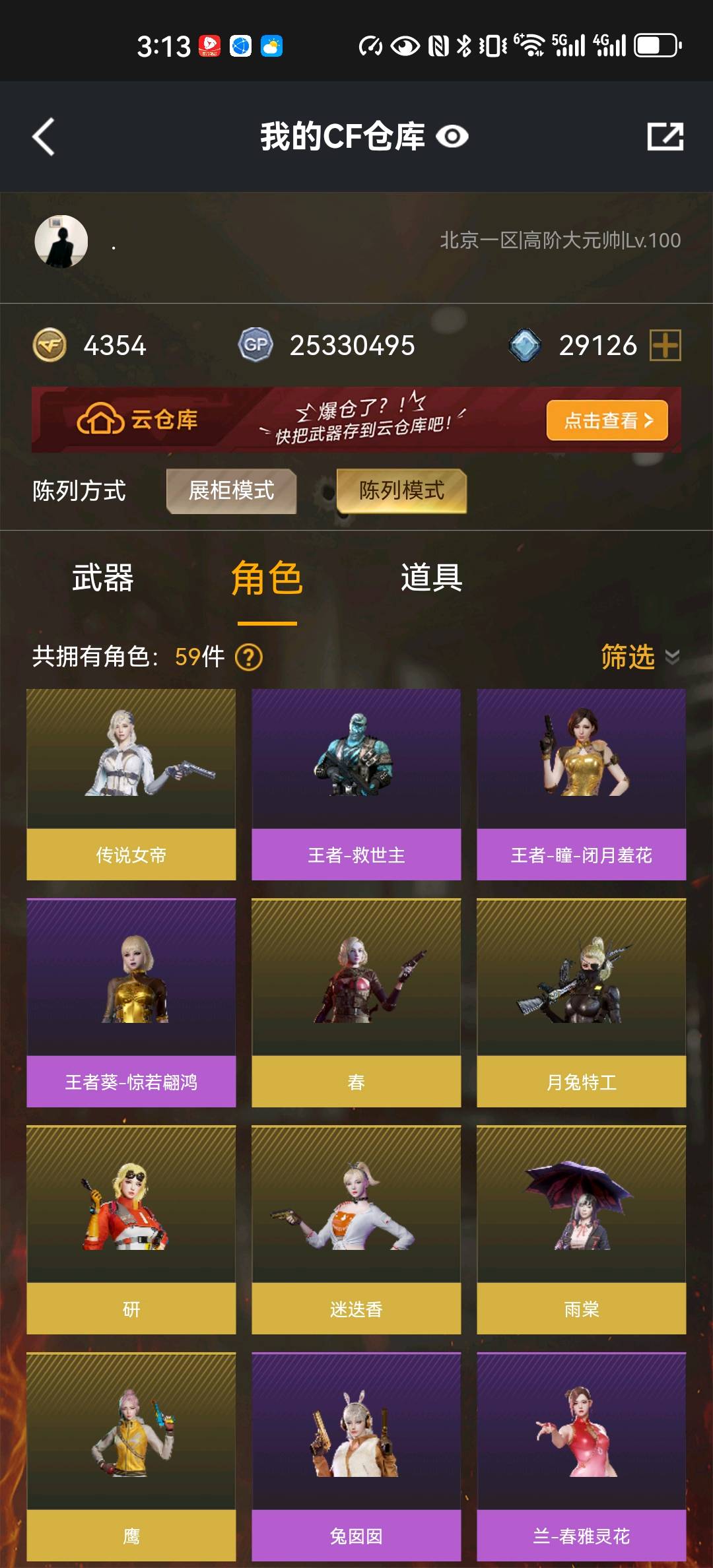713x1568 pixels.
Task: Switch to the 武器 tab
Action: tap(103, 578)
